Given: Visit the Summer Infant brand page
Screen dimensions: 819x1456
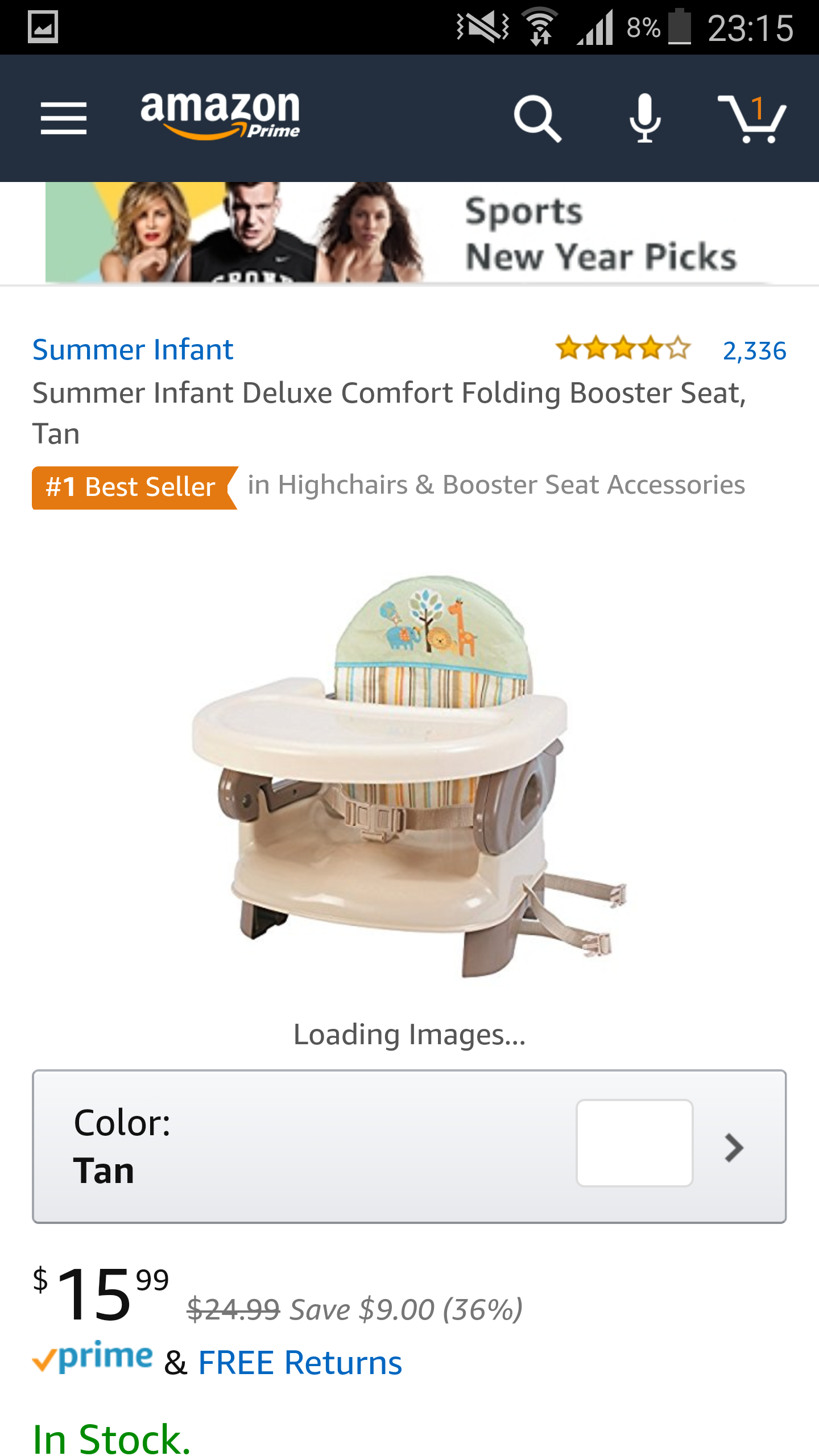Looking at the screenshot, I should point(133,349).
